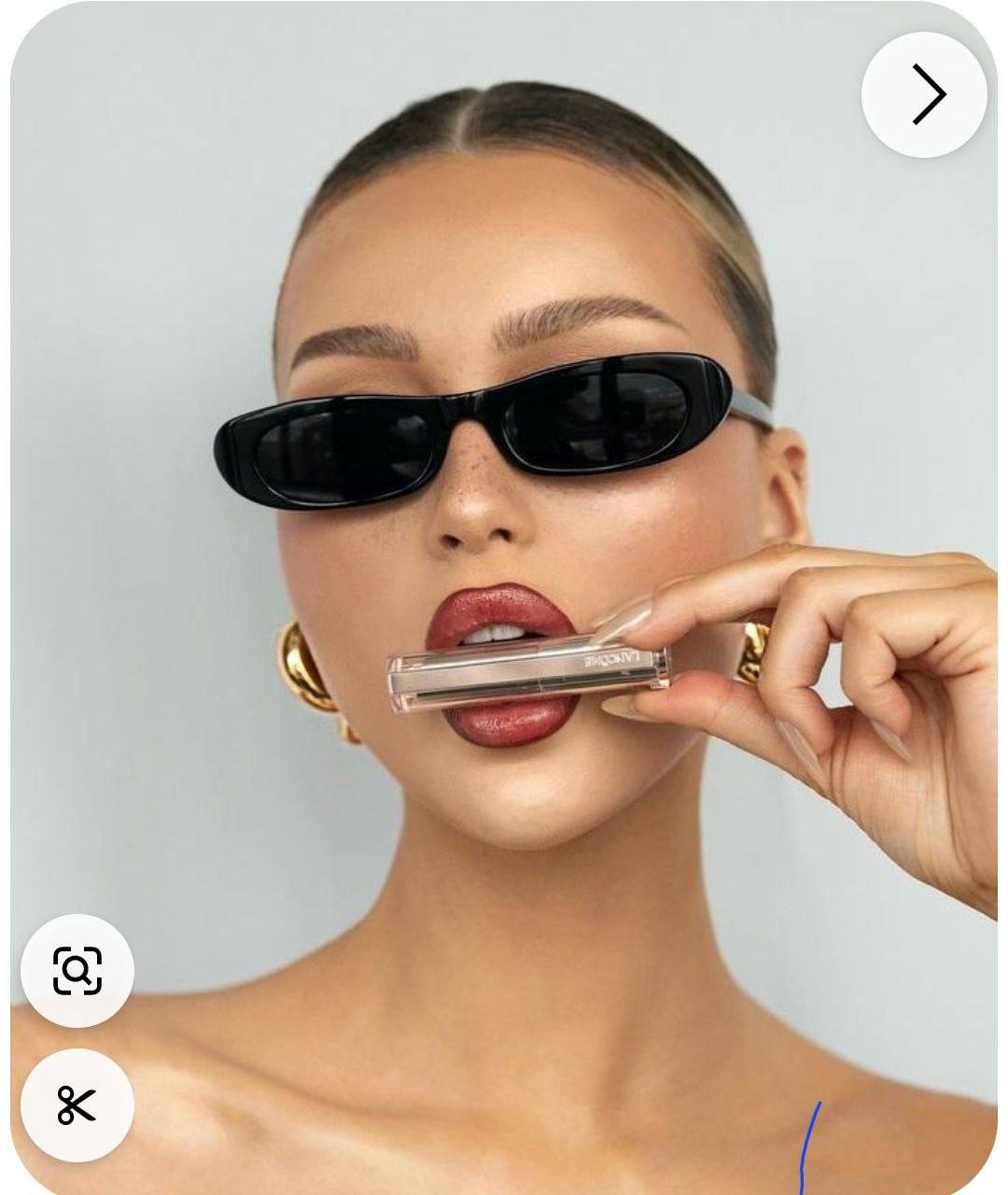Image resolution: width=1008 pixels, height=1195 pixels.
Task: Tap the scissors crop icon
Action: pos(77,1104)
